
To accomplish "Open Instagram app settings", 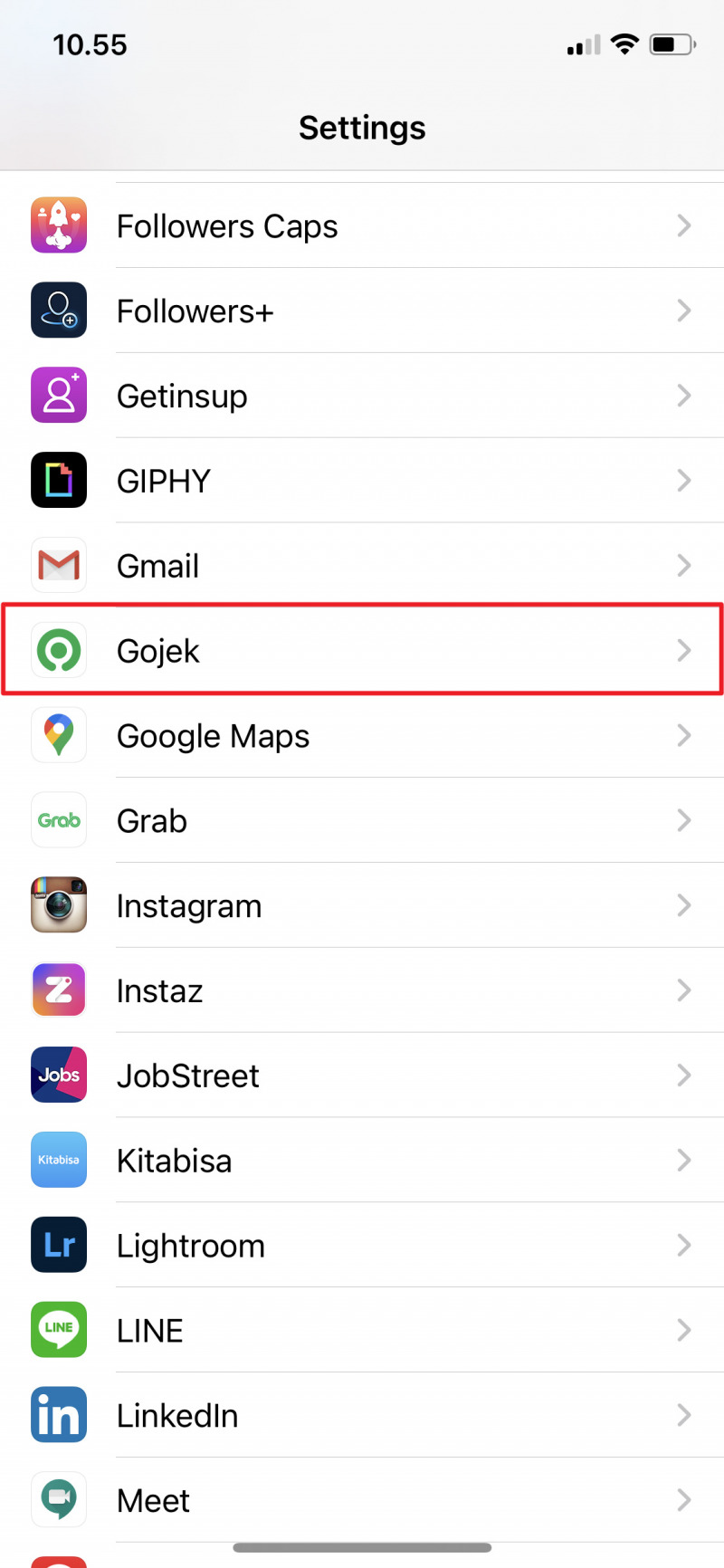I will click(362, 906).
